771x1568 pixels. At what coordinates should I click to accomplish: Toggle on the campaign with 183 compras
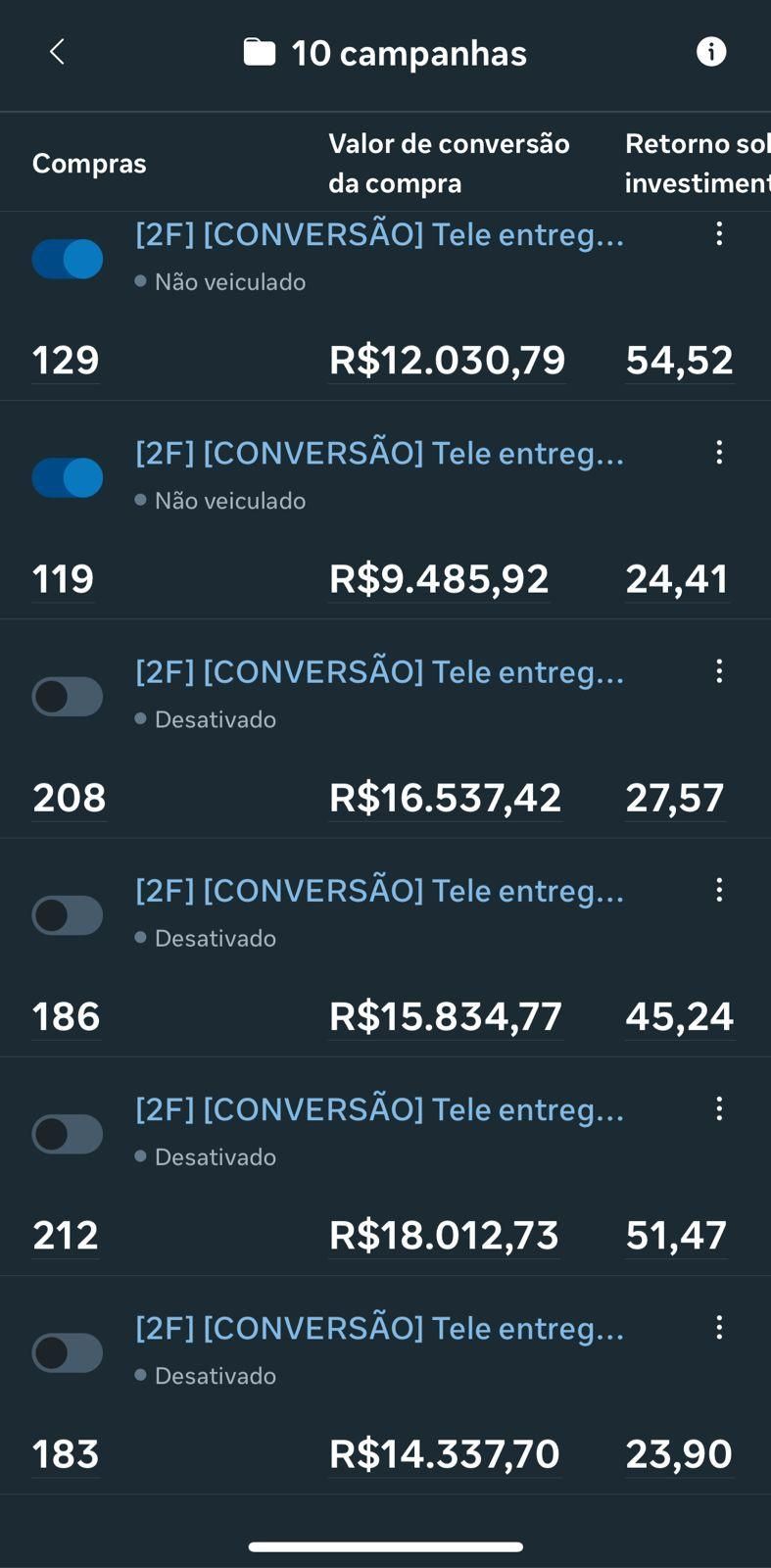pyautogui.click(x=68, y=1353)
